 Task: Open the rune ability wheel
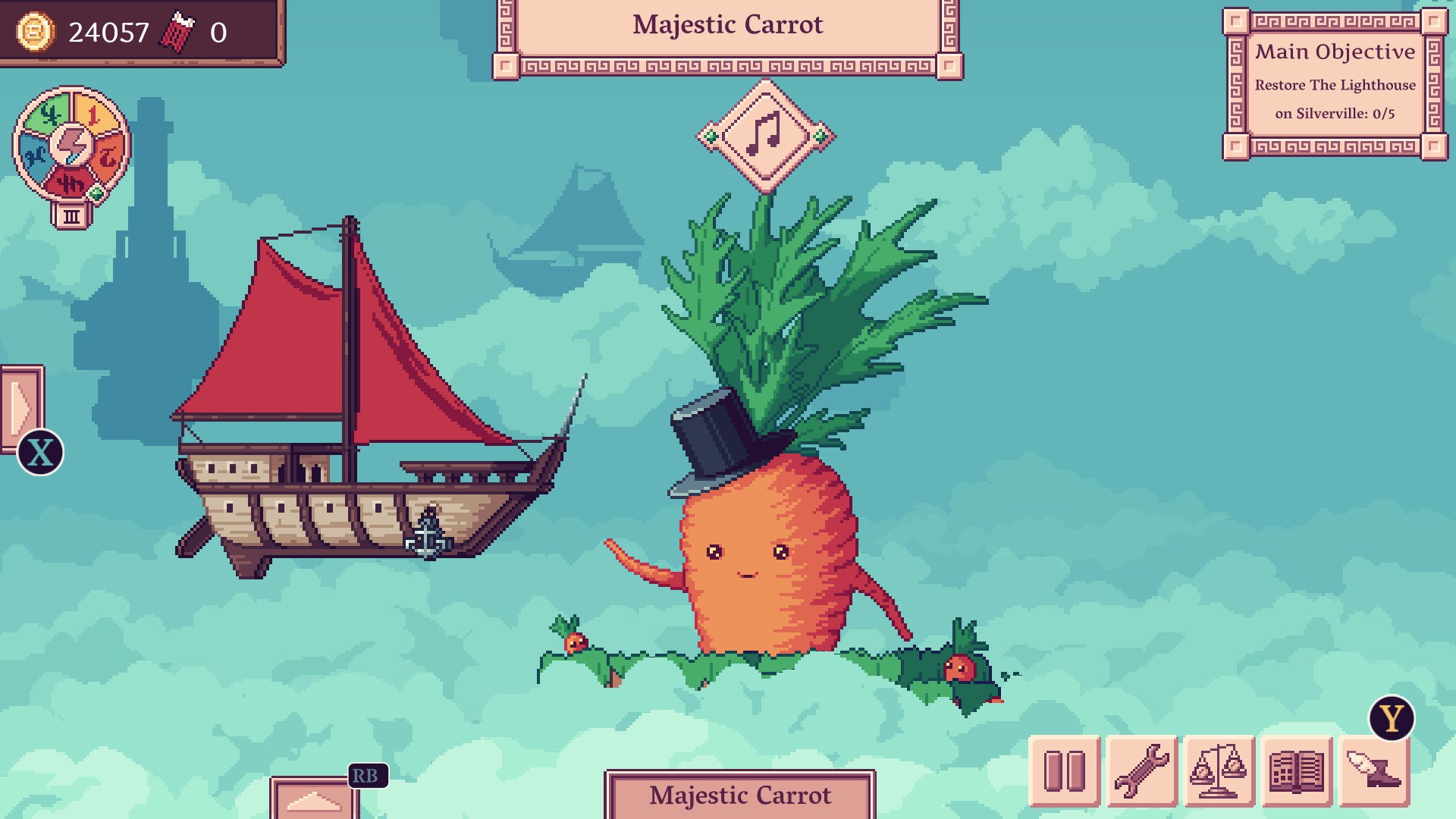coord(72,146)
